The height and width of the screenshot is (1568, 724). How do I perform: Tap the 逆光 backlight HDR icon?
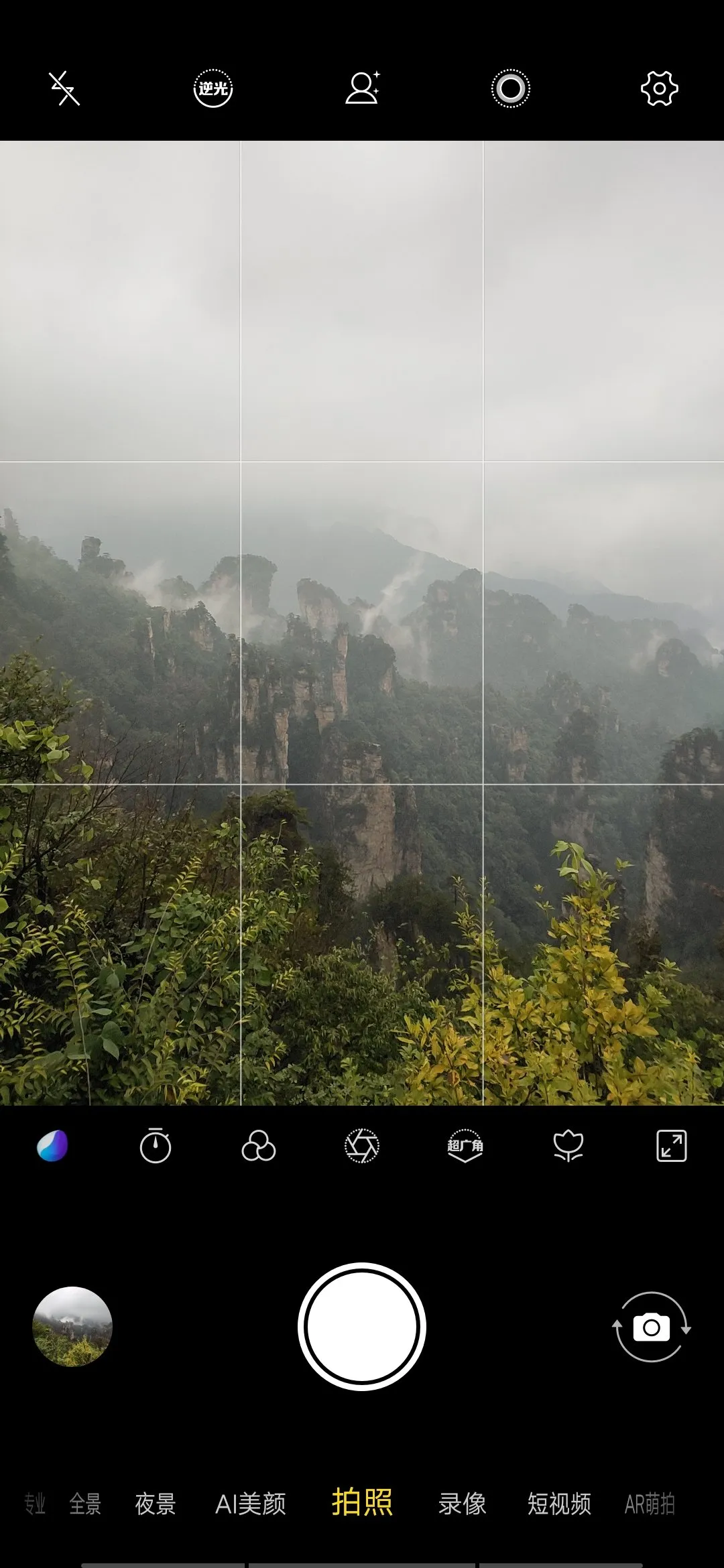pos(213,88)
